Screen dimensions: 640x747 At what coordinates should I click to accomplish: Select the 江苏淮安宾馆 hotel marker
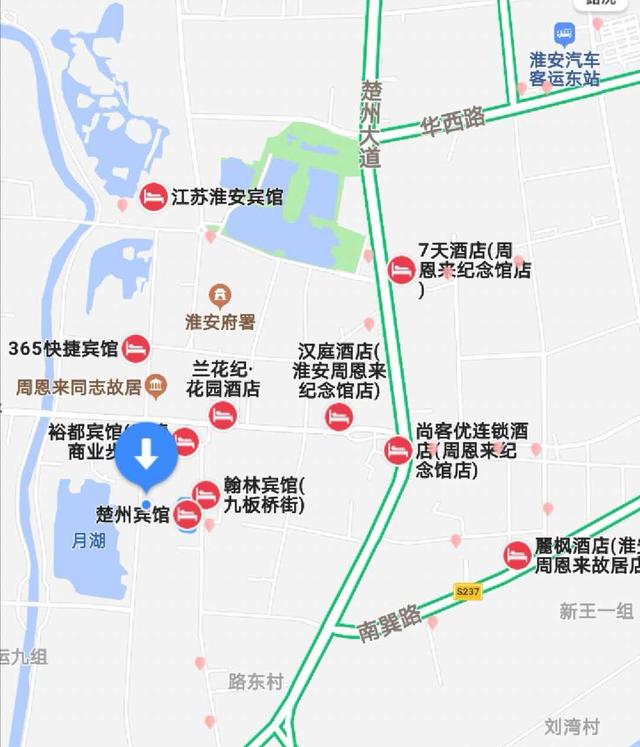[153, 197]
